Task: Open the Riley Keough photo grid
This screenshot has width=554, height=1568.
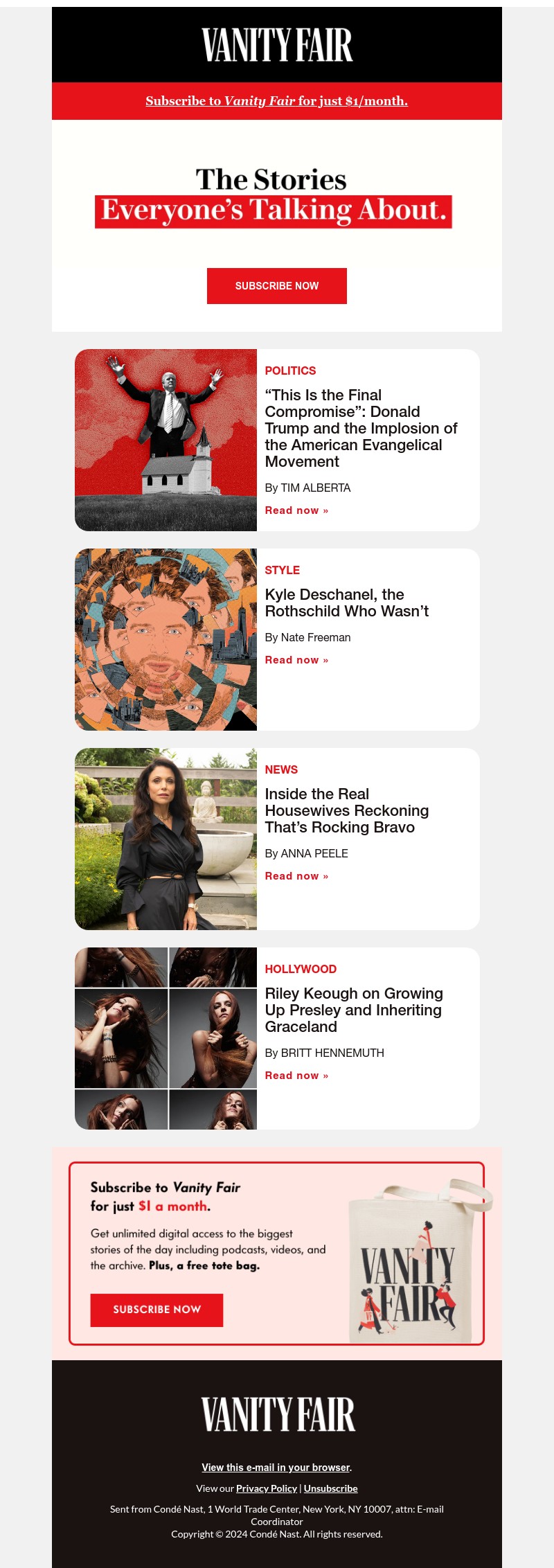Action: click(x=166, y=1038)
